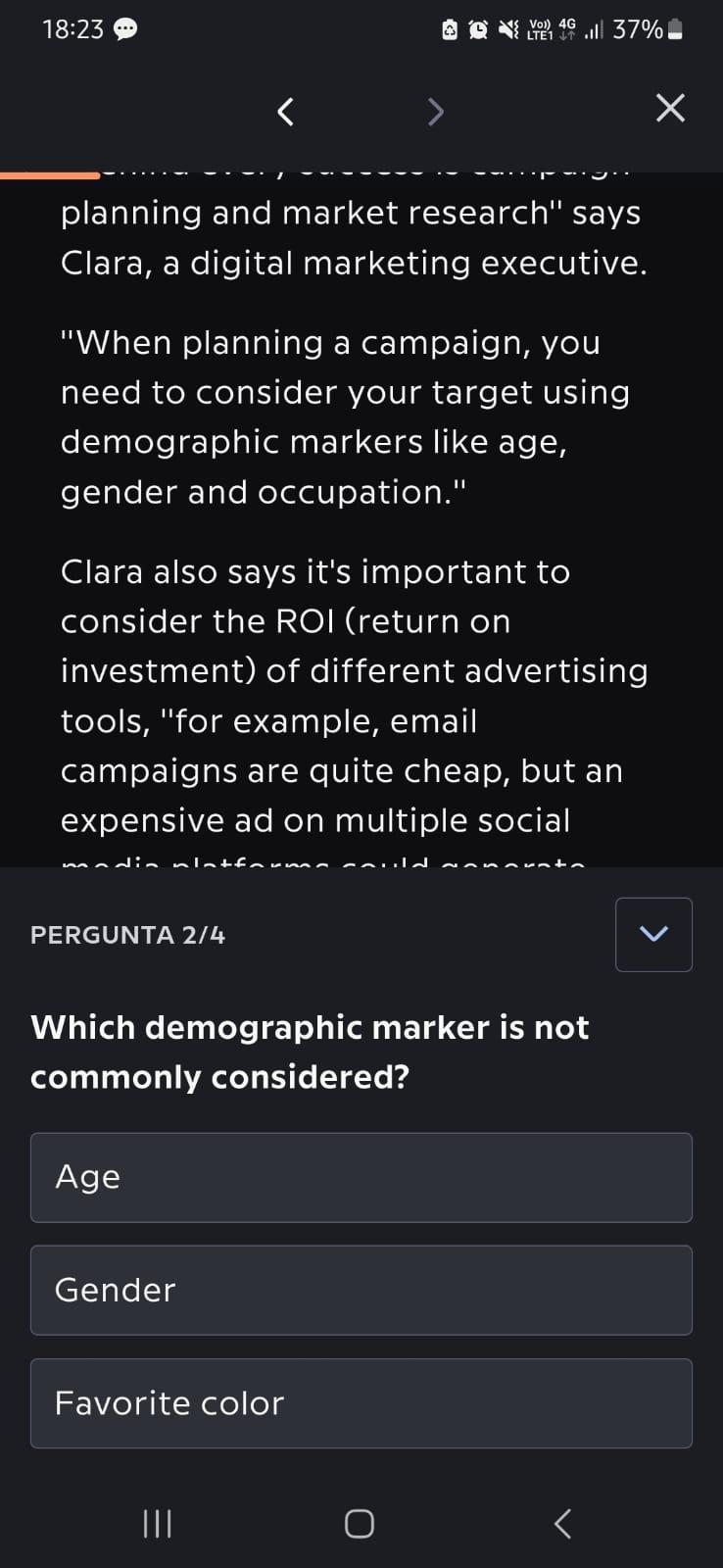Select the Age answer
This screenshot has height=1568, width=723.
click(361, 1177)
